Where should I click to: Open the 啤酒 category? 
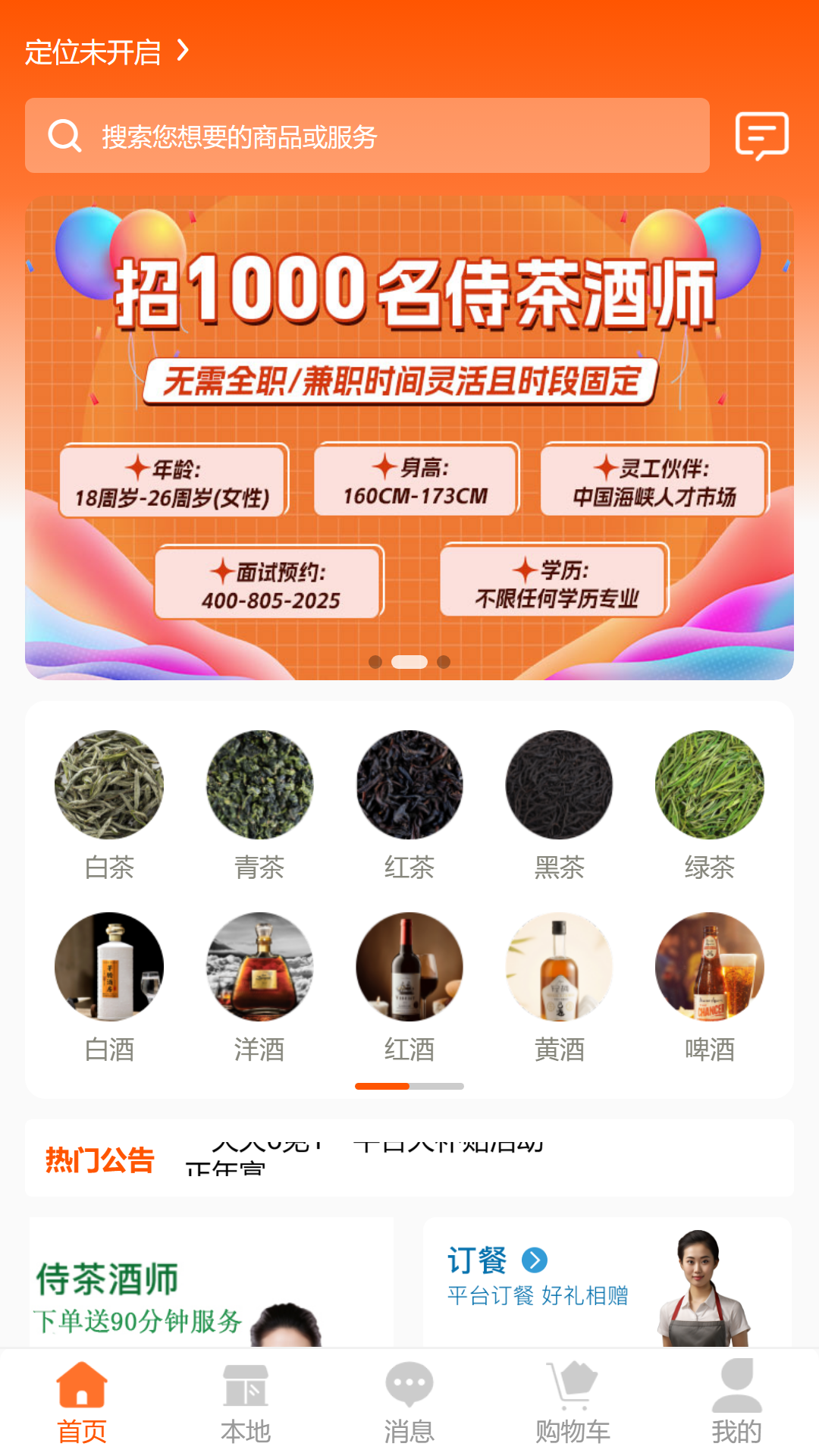[x=709, y=986]
